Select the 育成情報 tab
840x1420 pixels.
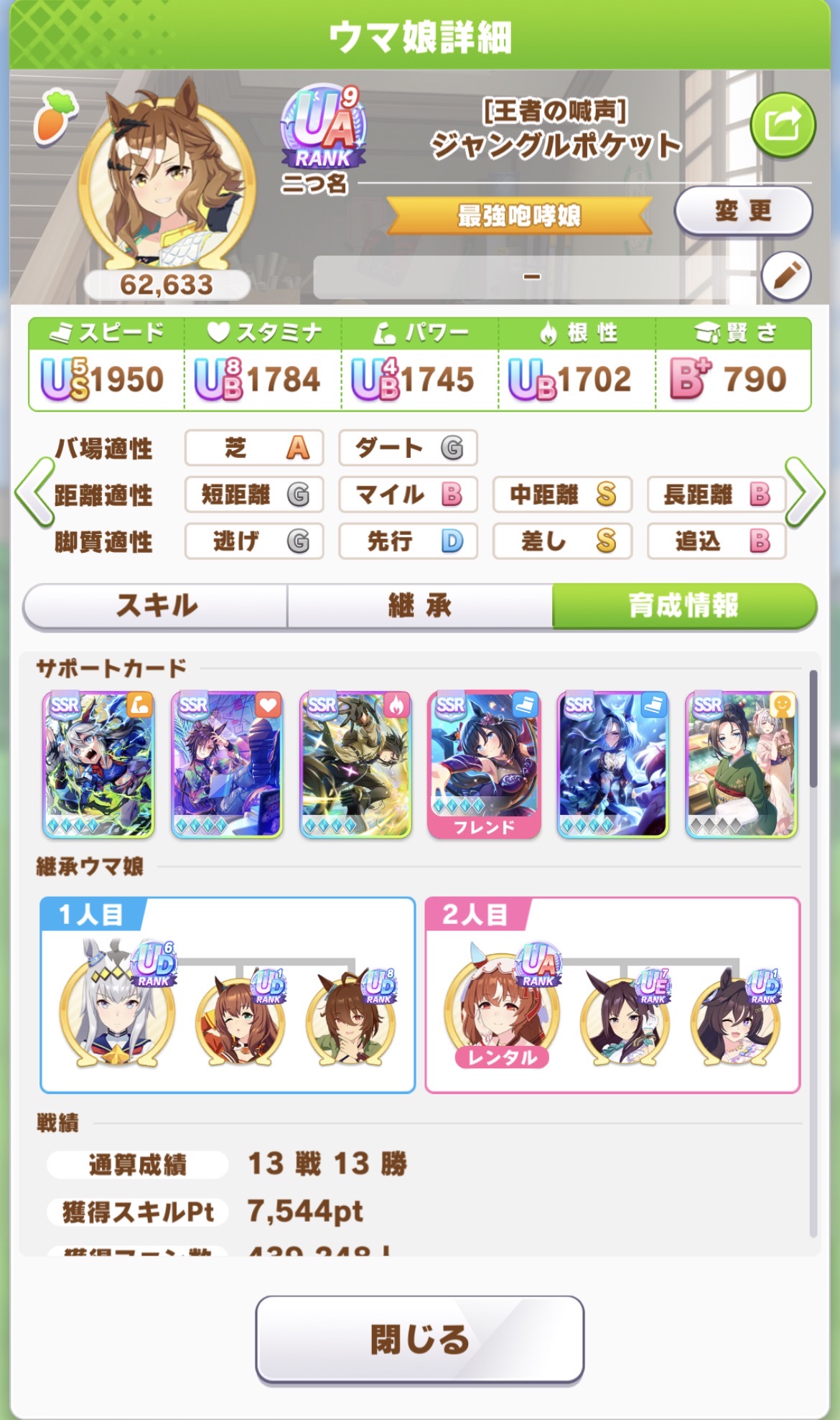(x=683, y=606)
